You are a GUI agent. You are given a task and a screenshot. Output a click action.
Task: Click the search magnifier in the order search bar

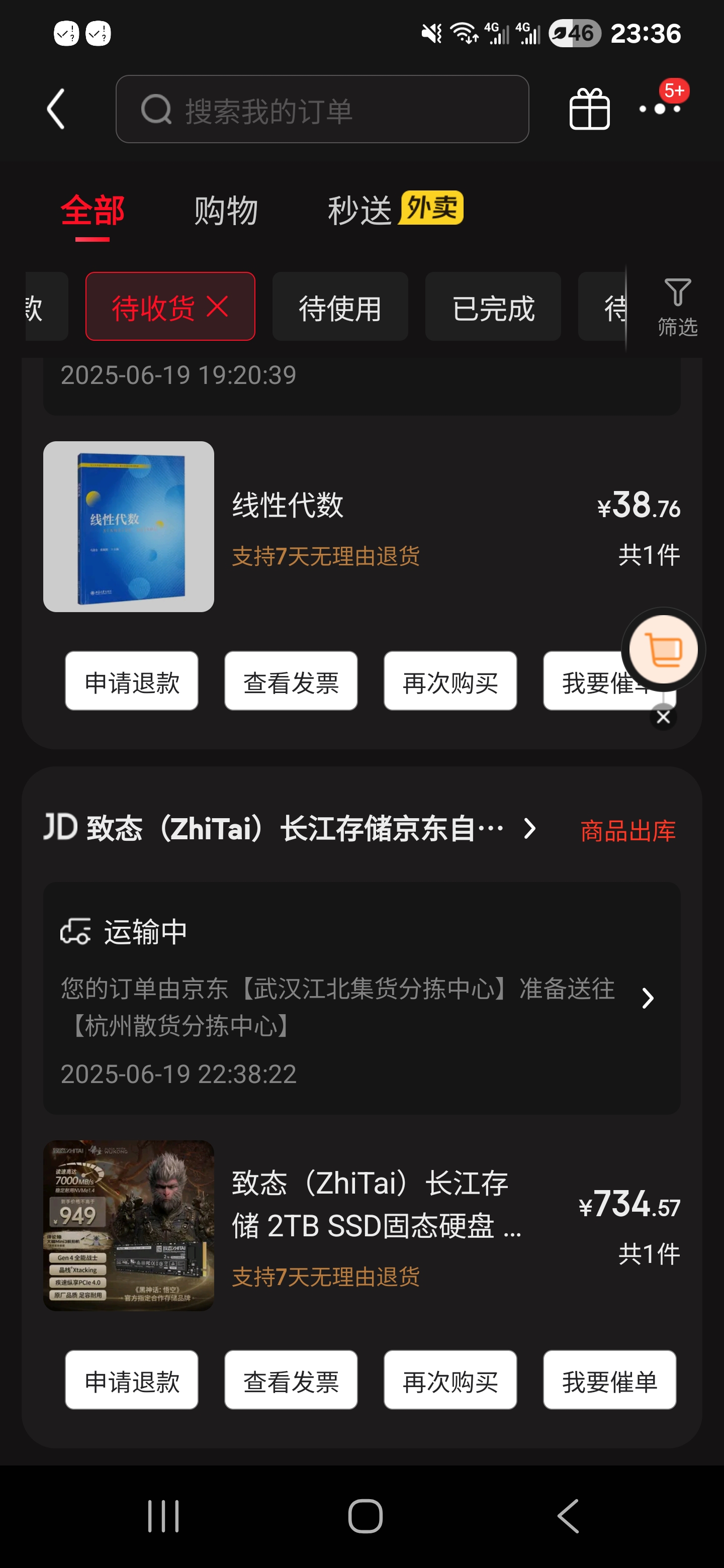tap(157, 110)
